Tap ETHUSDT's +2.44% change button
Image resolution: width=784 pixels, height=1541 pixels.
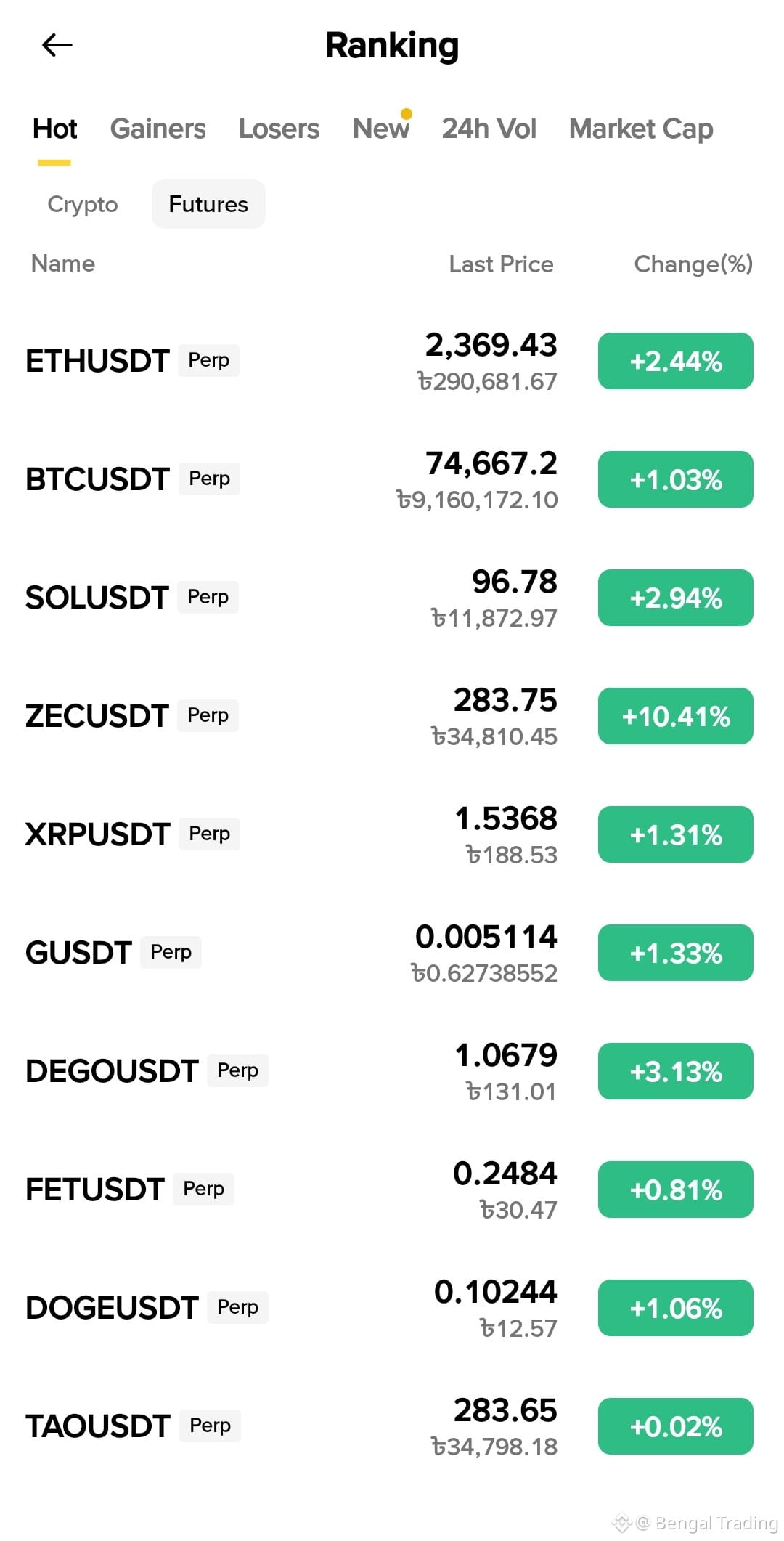pos(675,361)
